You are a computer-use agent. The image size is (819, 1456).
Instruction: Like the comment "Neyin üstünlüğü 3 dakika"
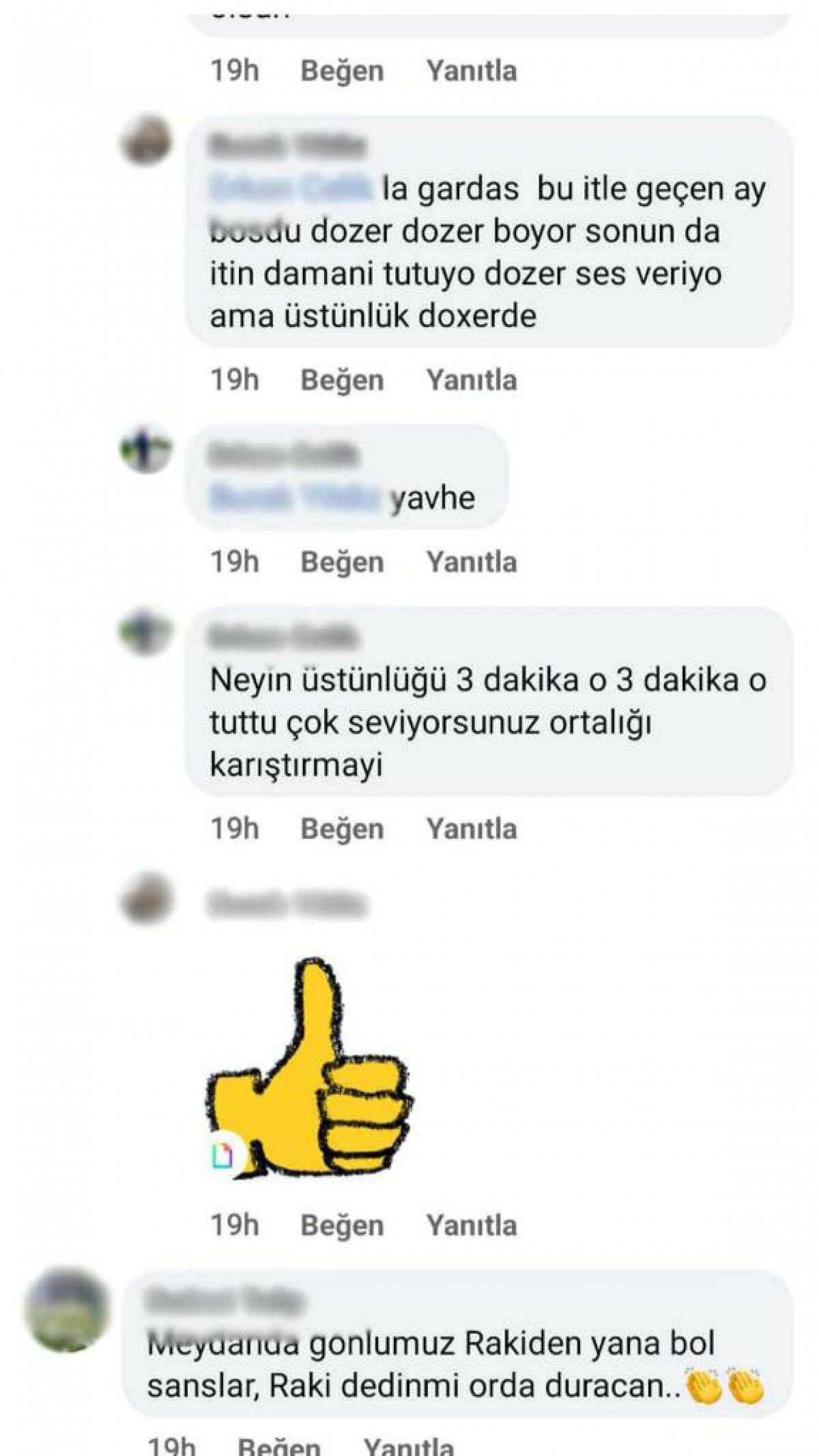coord(342,829)
